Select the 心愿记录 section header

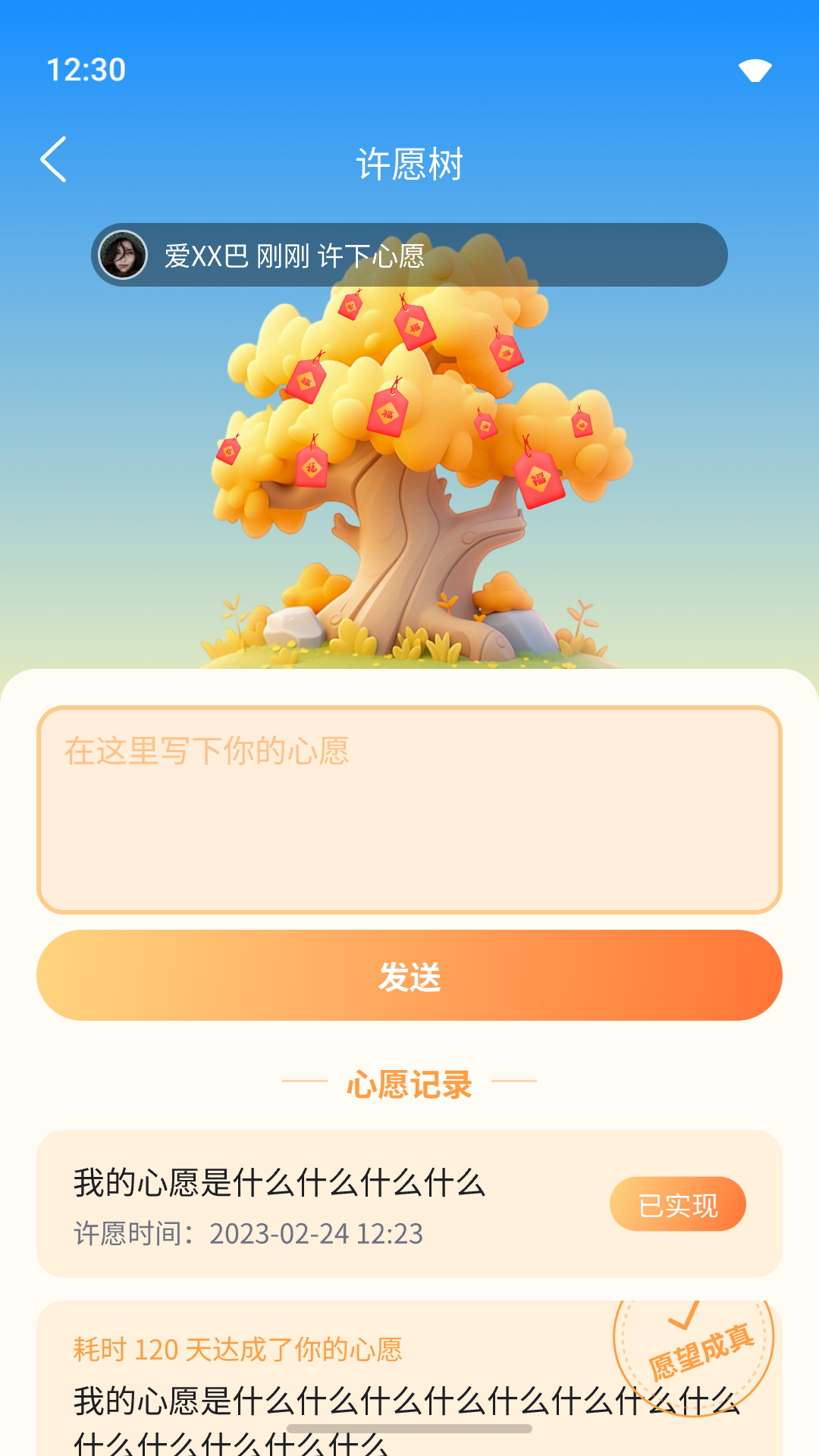click(x=409, y=1086)
